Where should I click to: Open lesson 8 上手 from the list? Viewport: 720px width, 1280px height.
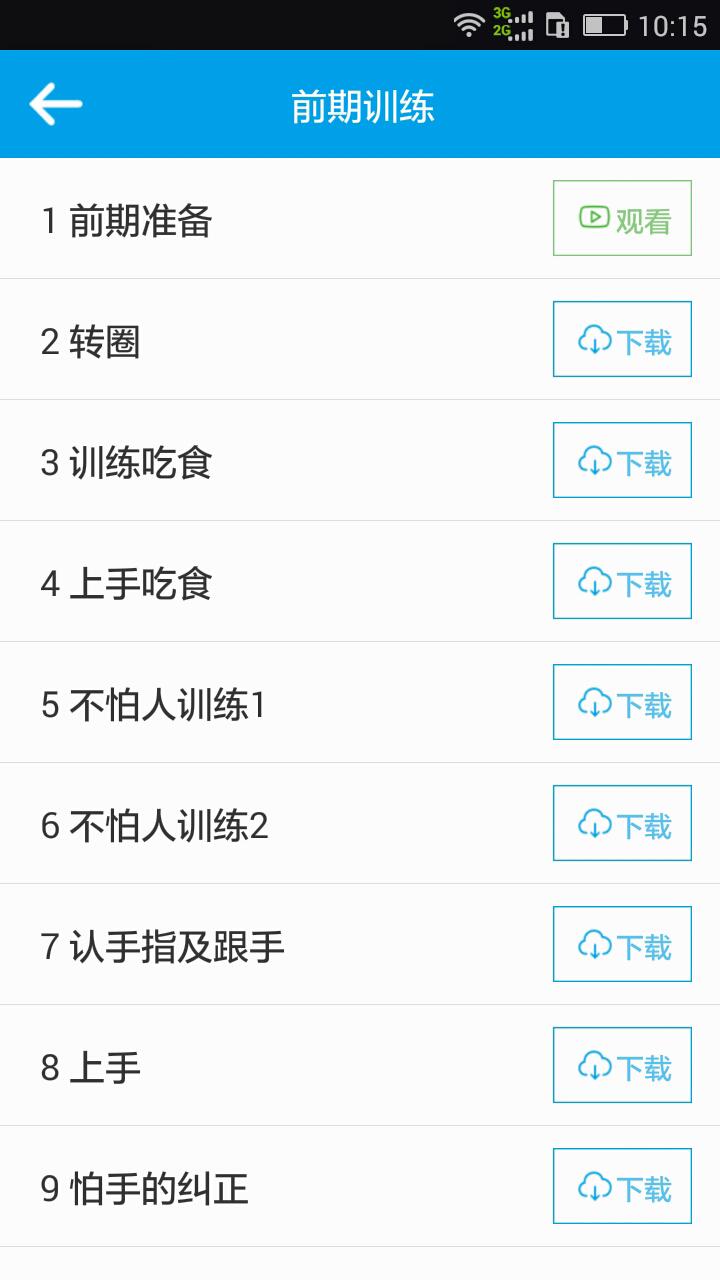click(x=150, y=1065)
